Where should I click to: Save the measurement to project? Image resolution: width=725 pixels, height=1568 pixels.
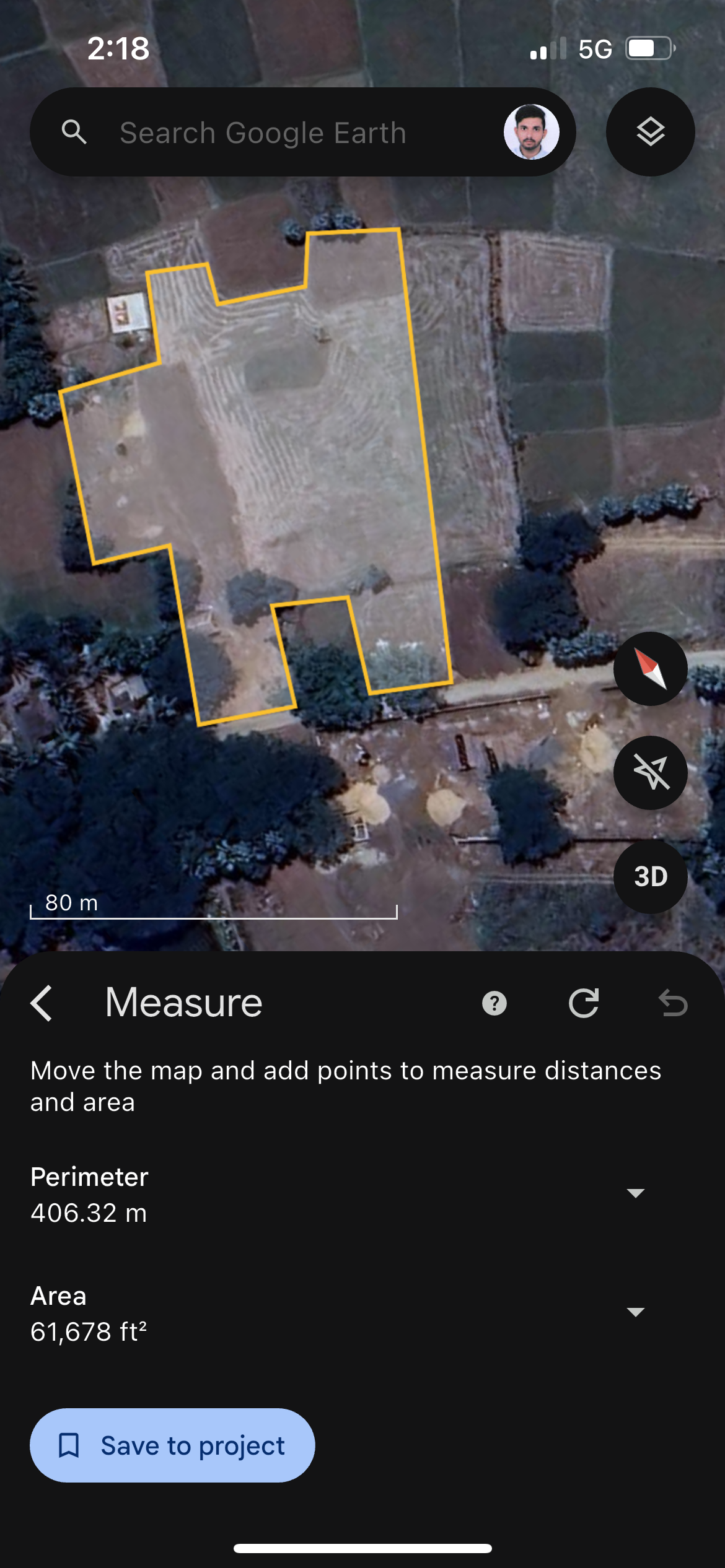click(x=172, y=1445)
